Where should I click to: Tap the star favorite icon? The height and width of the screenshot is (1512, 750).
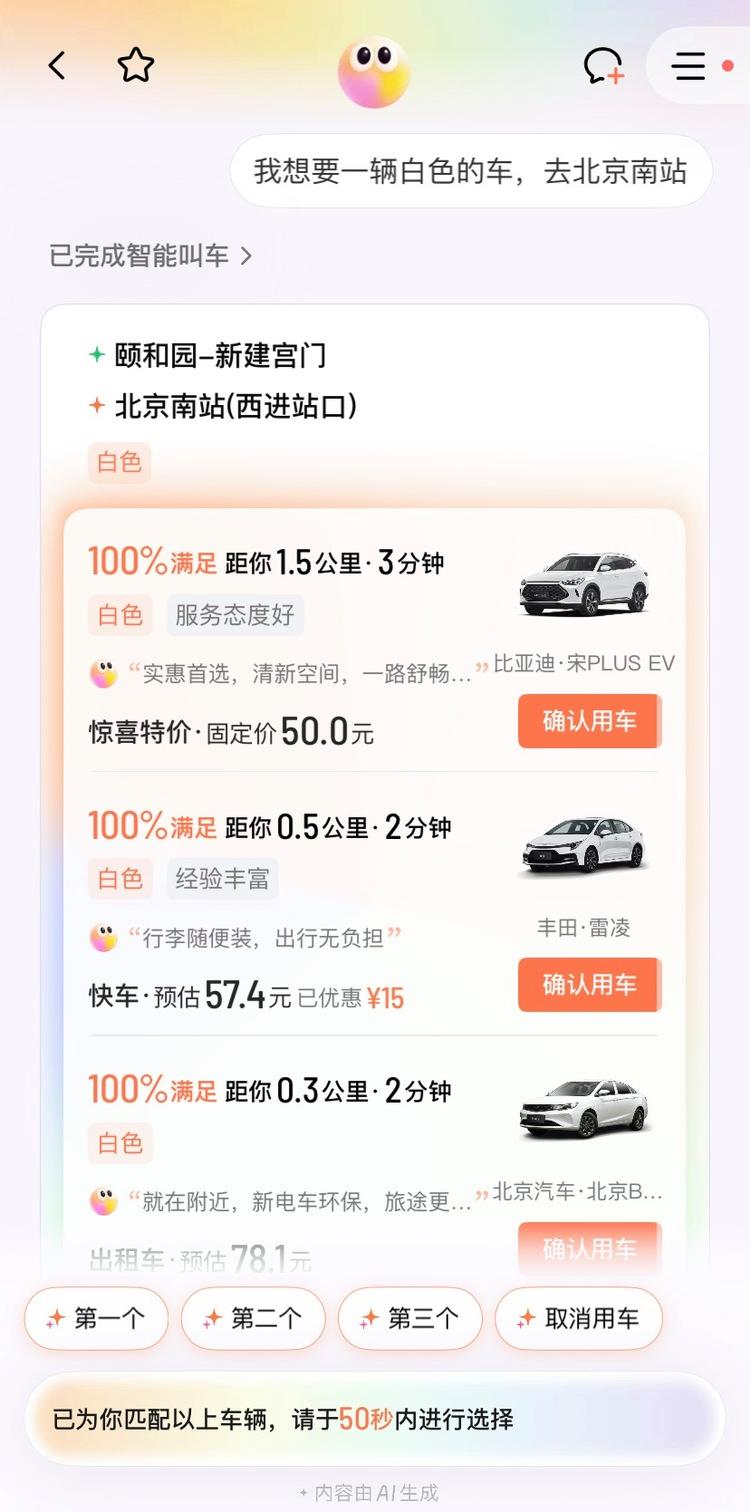coord(136,65)
